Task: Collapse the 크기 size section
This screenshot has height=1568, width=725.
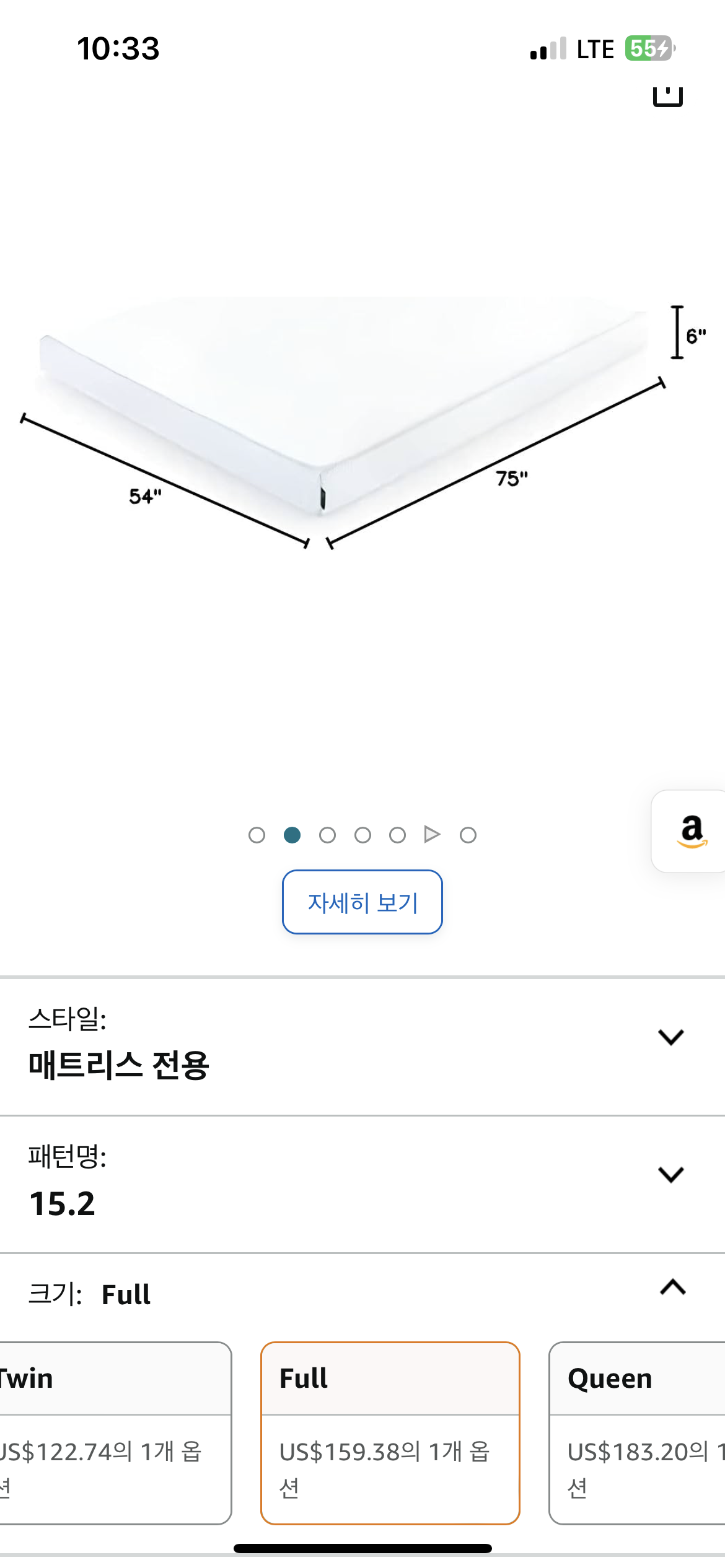Action: coord(672,1287)
